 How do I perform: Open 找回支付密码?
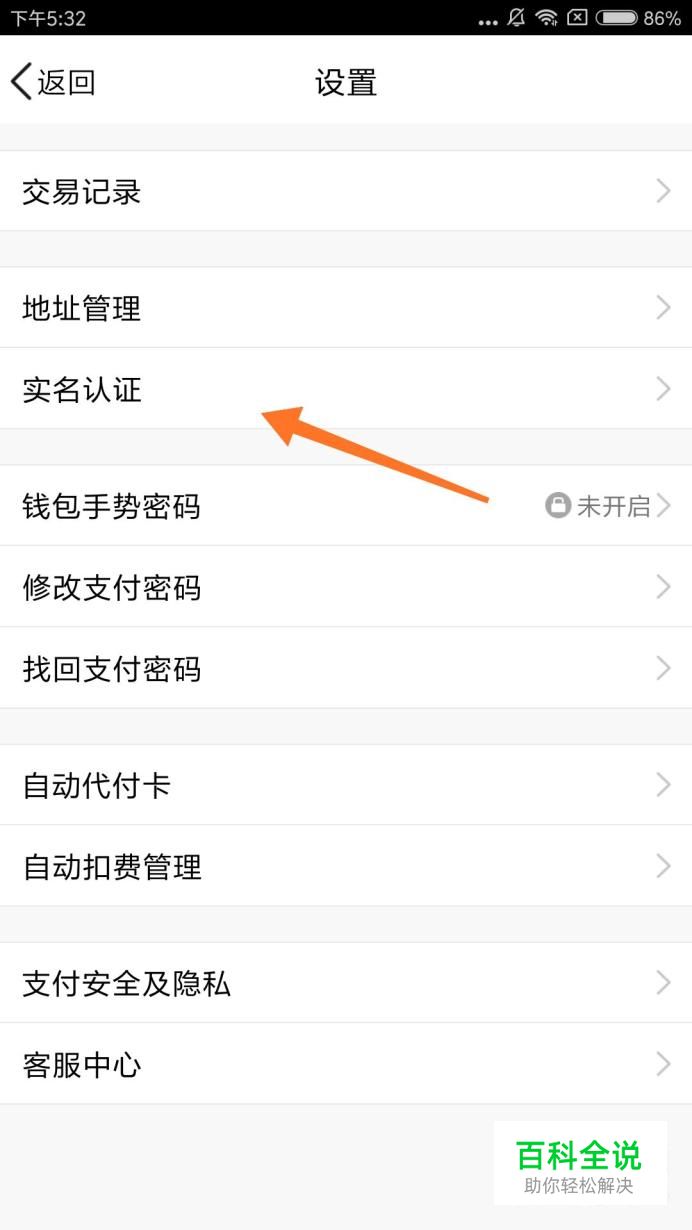pos(346,668)
